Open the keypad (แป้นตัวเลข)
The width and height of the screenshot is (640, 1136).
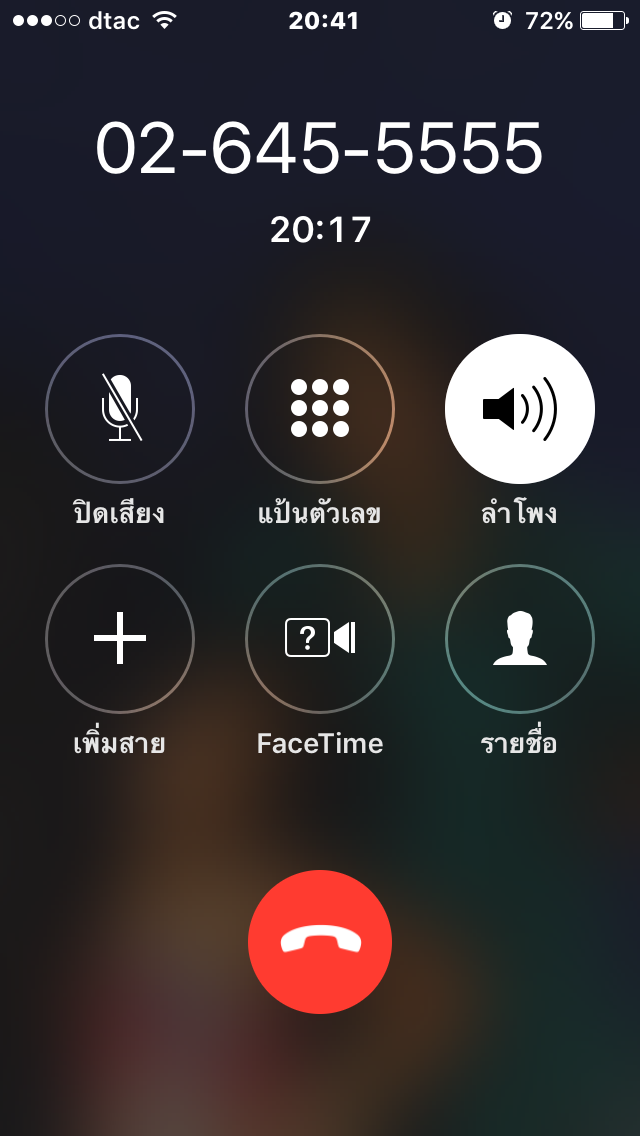(320, 409)
